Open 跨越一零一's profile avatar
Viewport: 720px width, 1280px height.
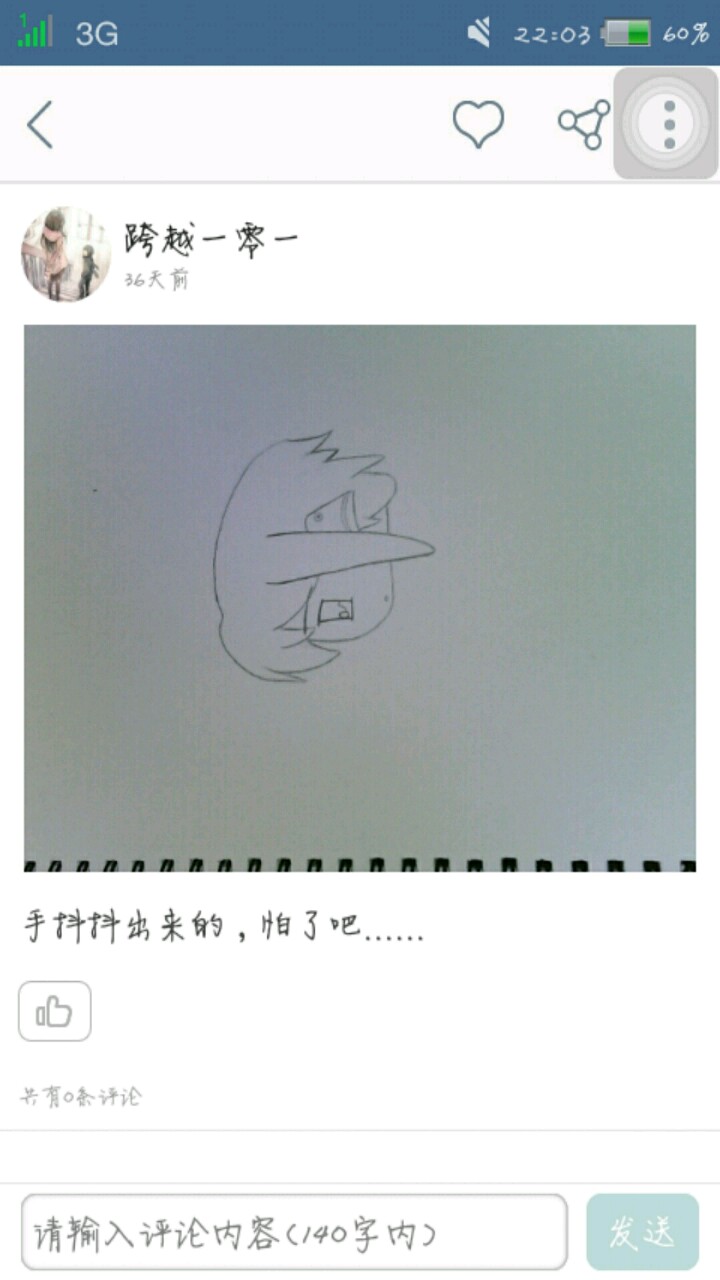pyautogui.click(x=65, y=254)
